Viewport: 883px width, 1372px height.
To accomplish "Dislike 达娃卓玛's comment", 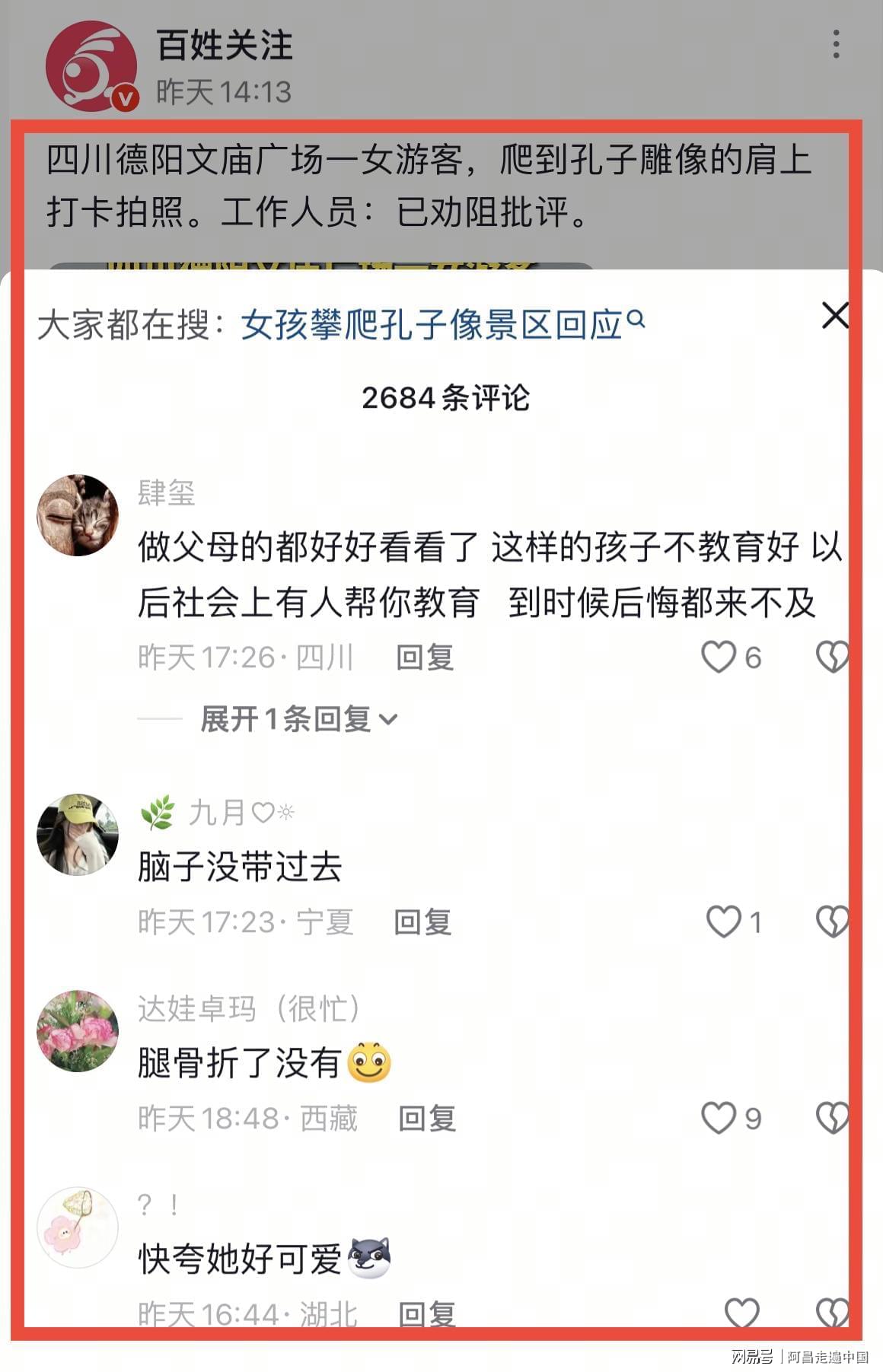I will (x=831, y=1118).
